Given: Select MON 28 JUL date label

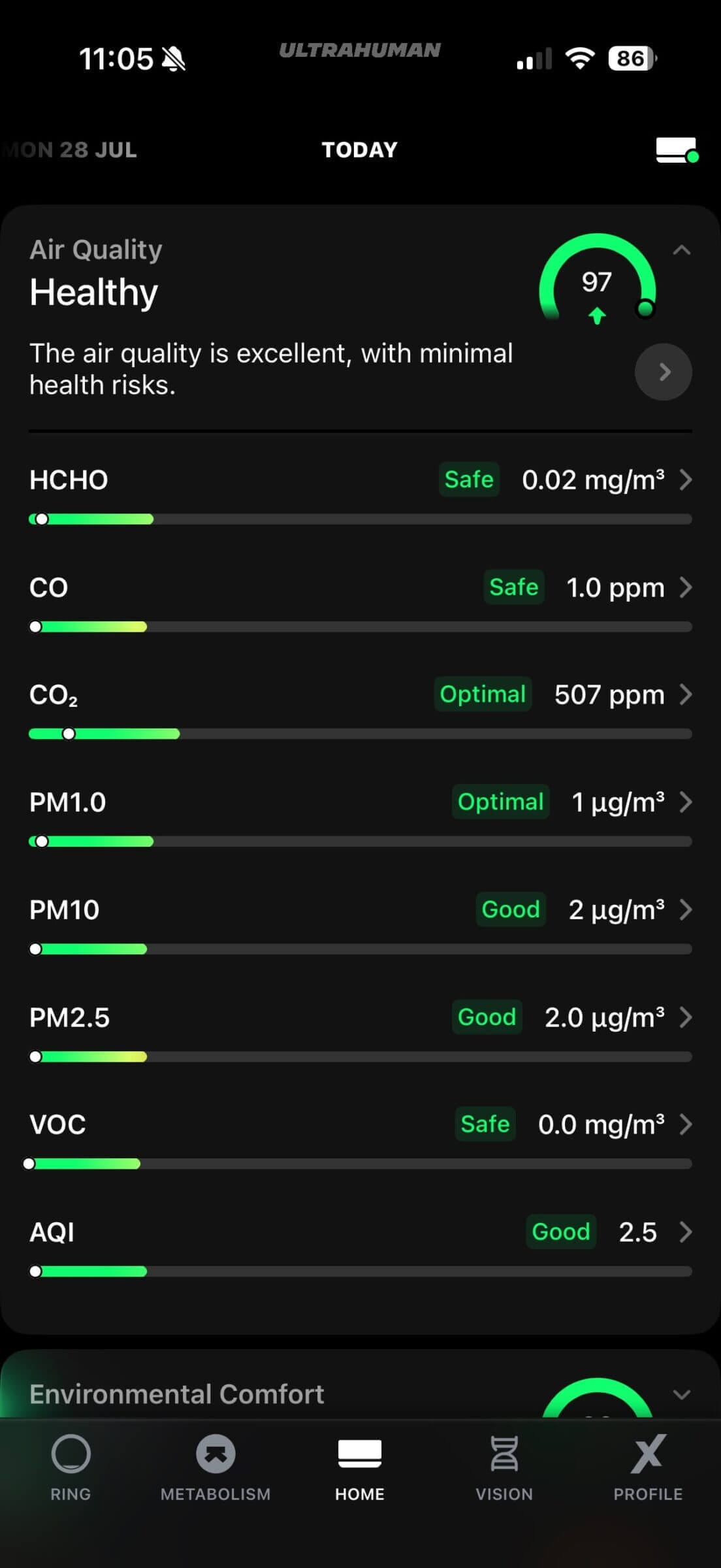Looking at the screenshot, I should pos(69,150).
